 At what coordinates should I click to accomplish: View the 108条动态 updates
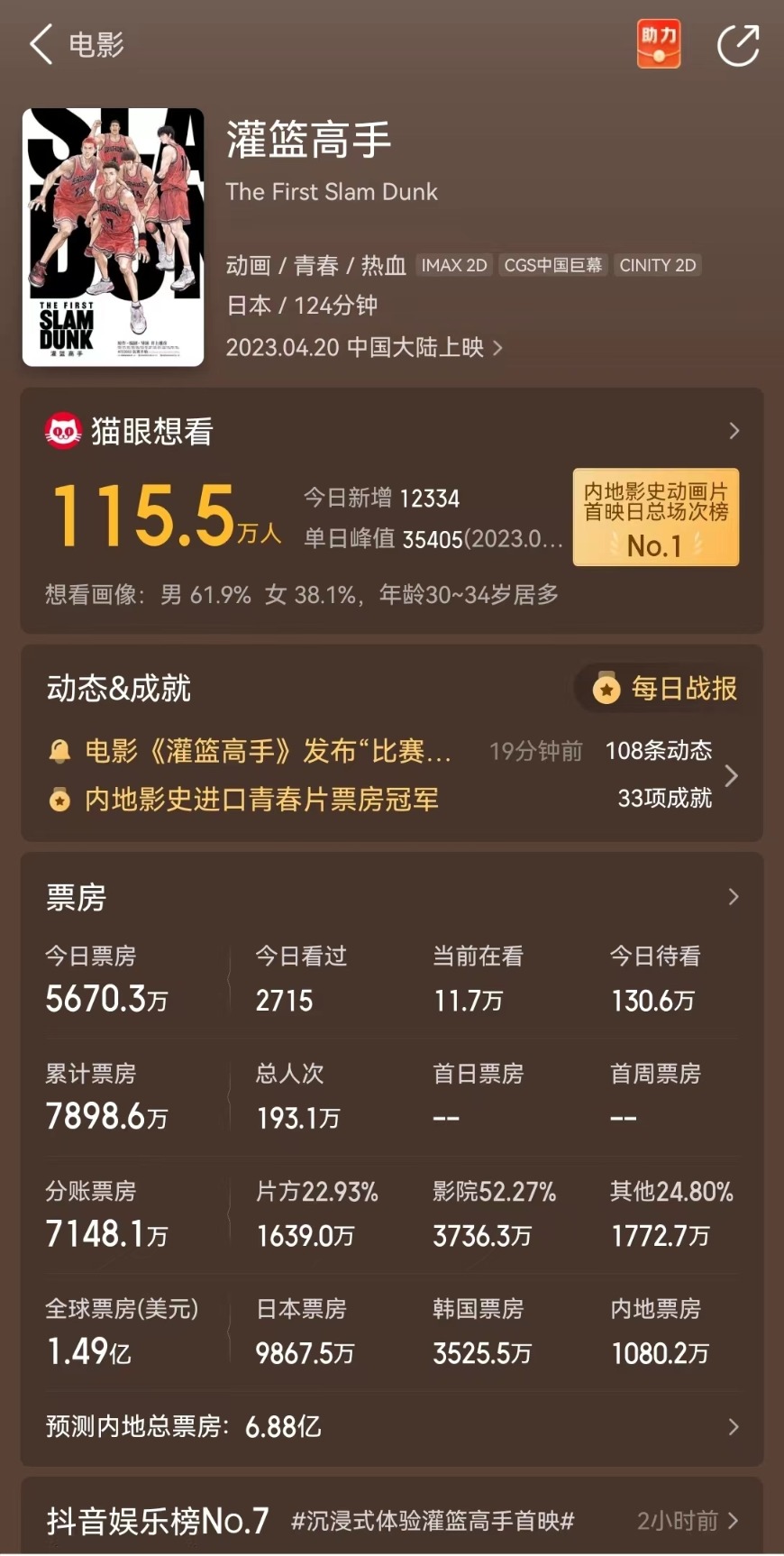click(659, 751)
